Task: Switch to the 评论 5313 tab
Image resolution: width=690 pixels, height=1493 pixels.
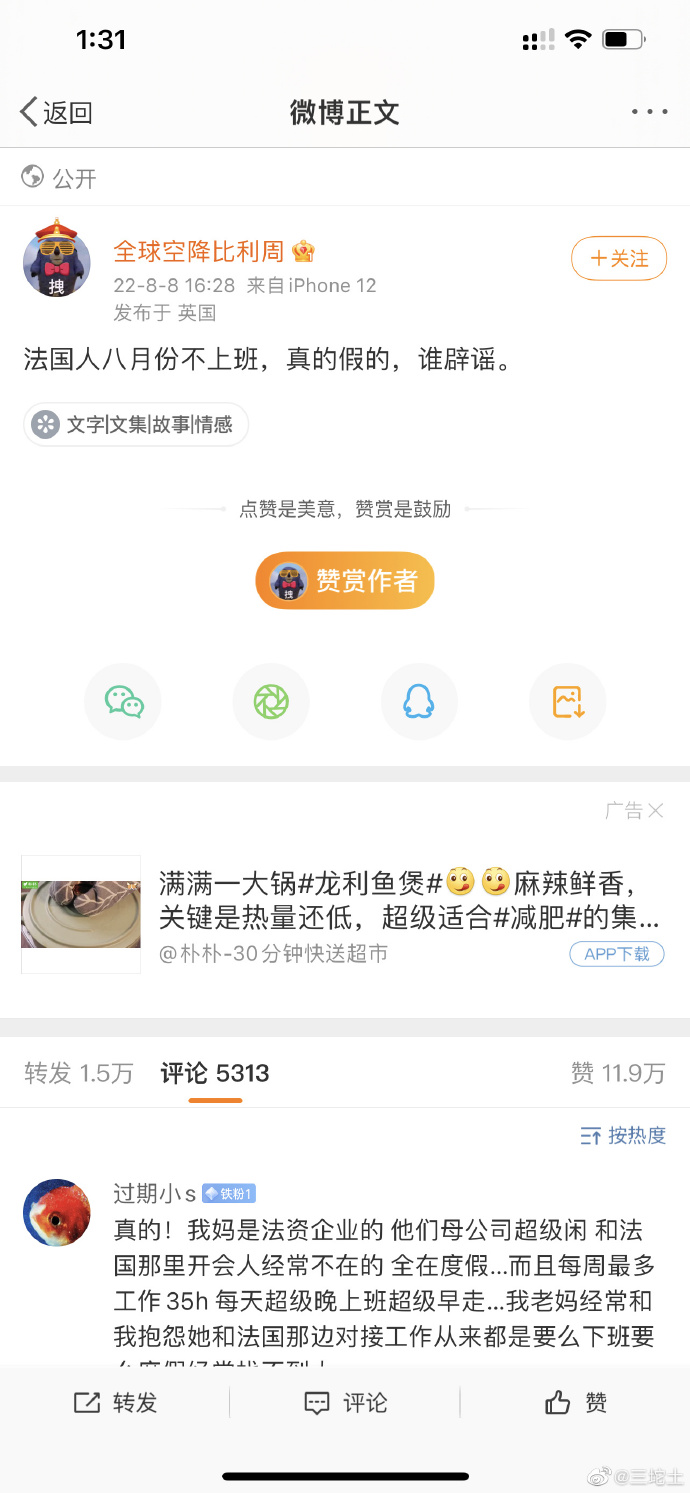Action: click(x=215, y=1074)
